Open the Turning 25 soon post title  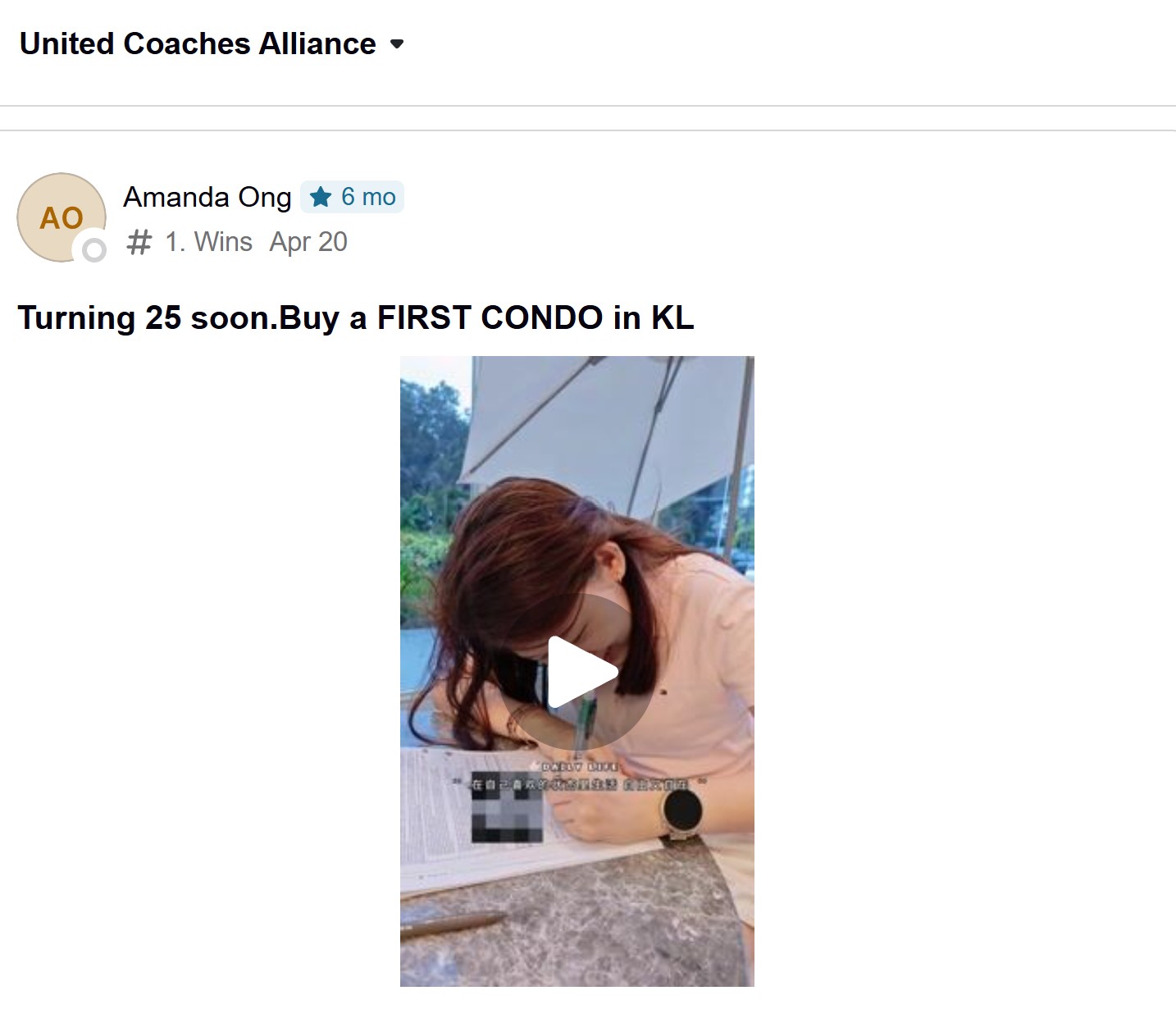tap(356, 317)
